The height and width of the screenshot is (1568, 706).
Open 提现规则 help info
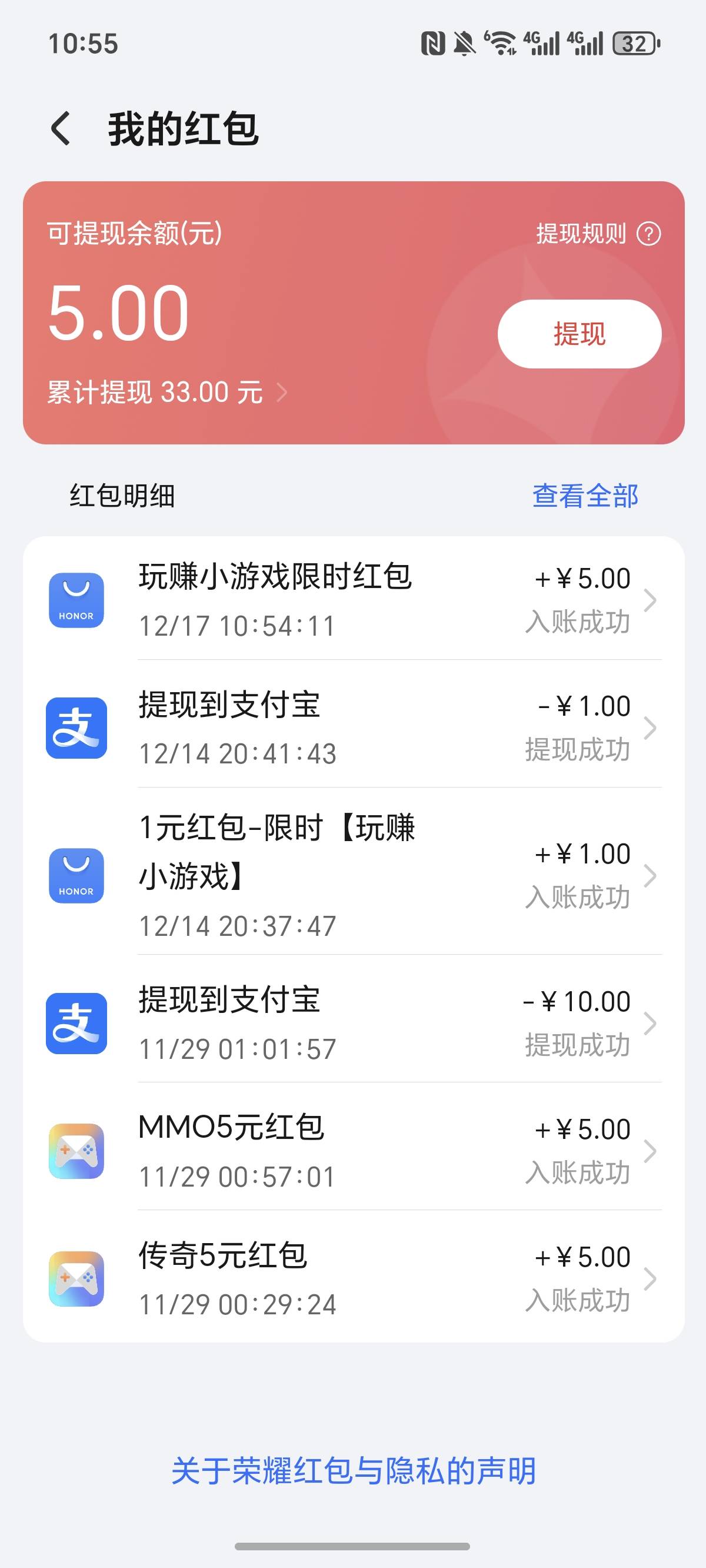[x=598, y=234]
